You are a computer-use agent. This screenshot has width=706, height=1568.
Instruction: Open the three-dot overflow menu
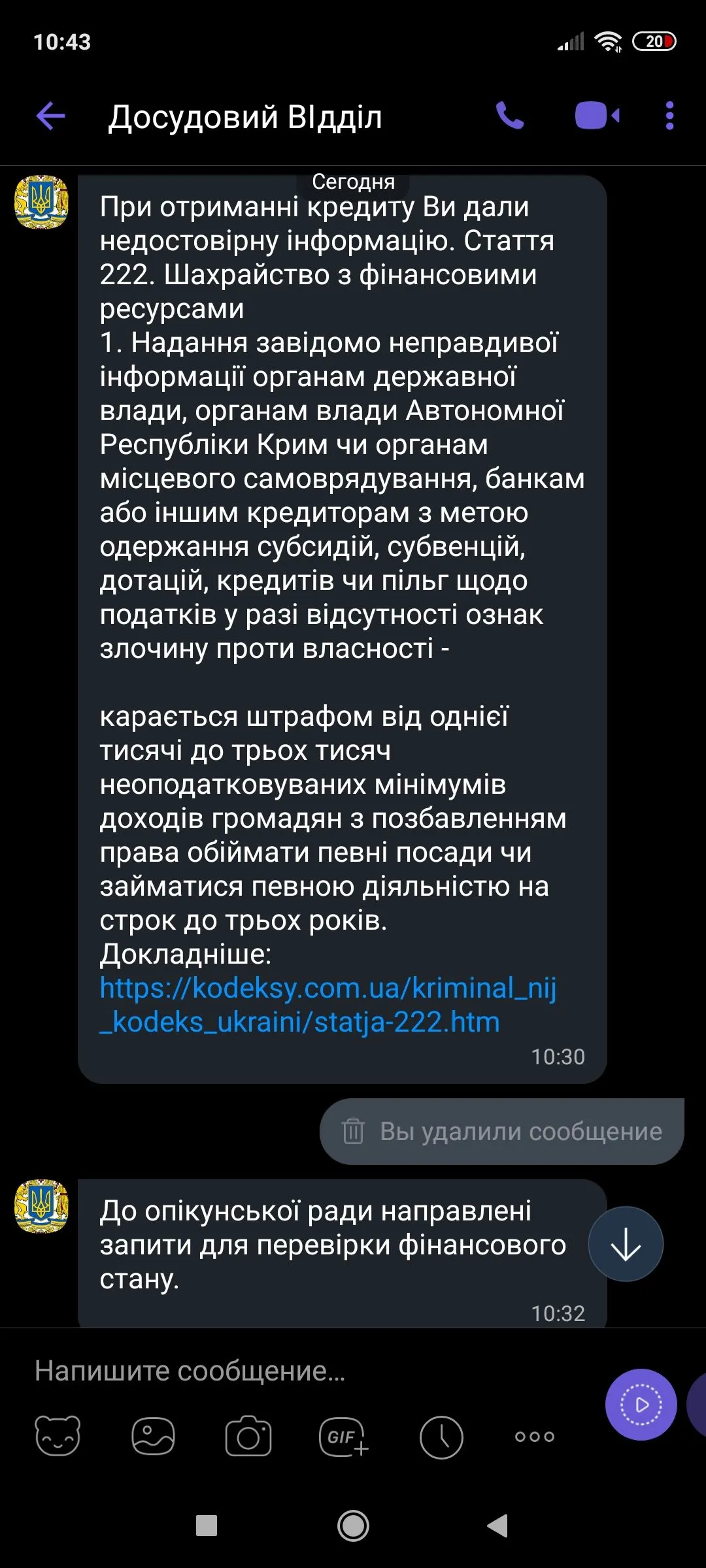click(669, 117)
